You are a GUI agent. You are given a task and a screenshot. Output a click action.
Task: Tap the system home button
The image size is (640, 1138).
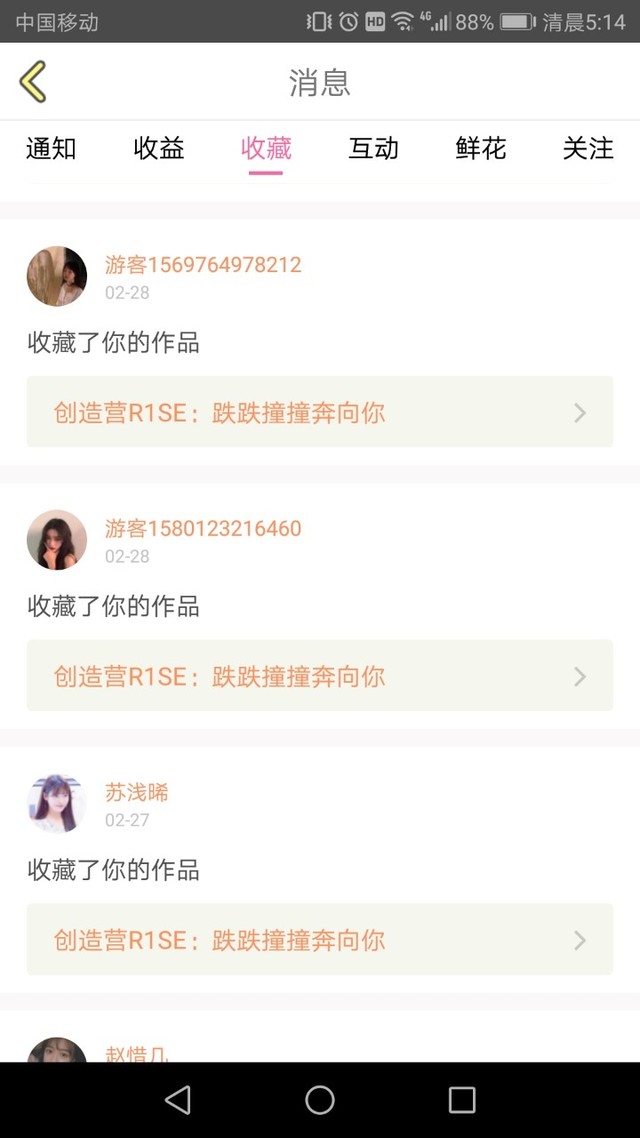point(320,1100)
